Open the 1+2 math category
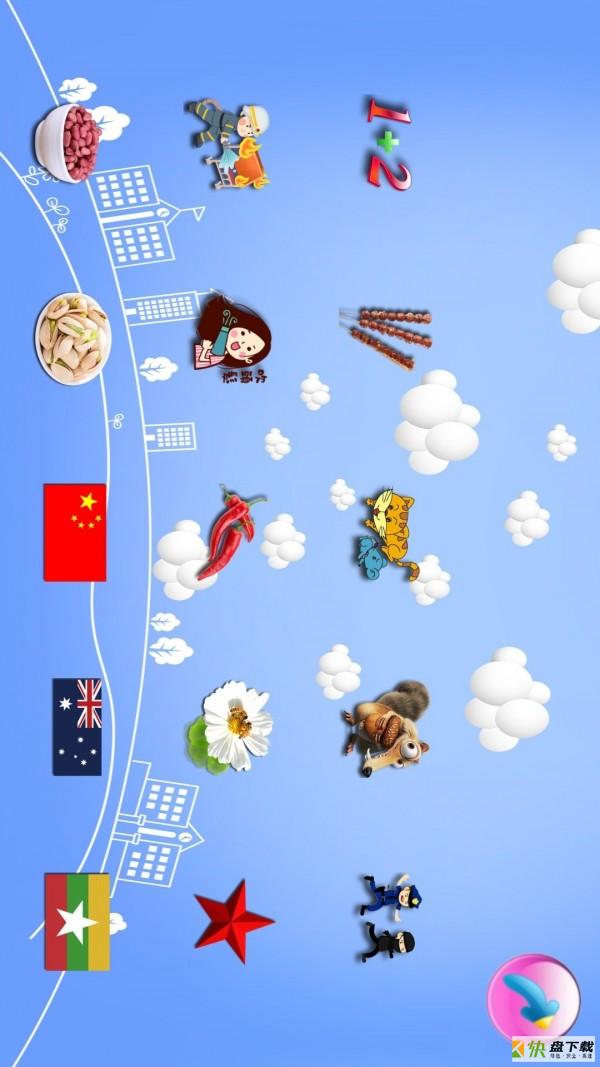The image size is (600, 1067). click(388, 143)
